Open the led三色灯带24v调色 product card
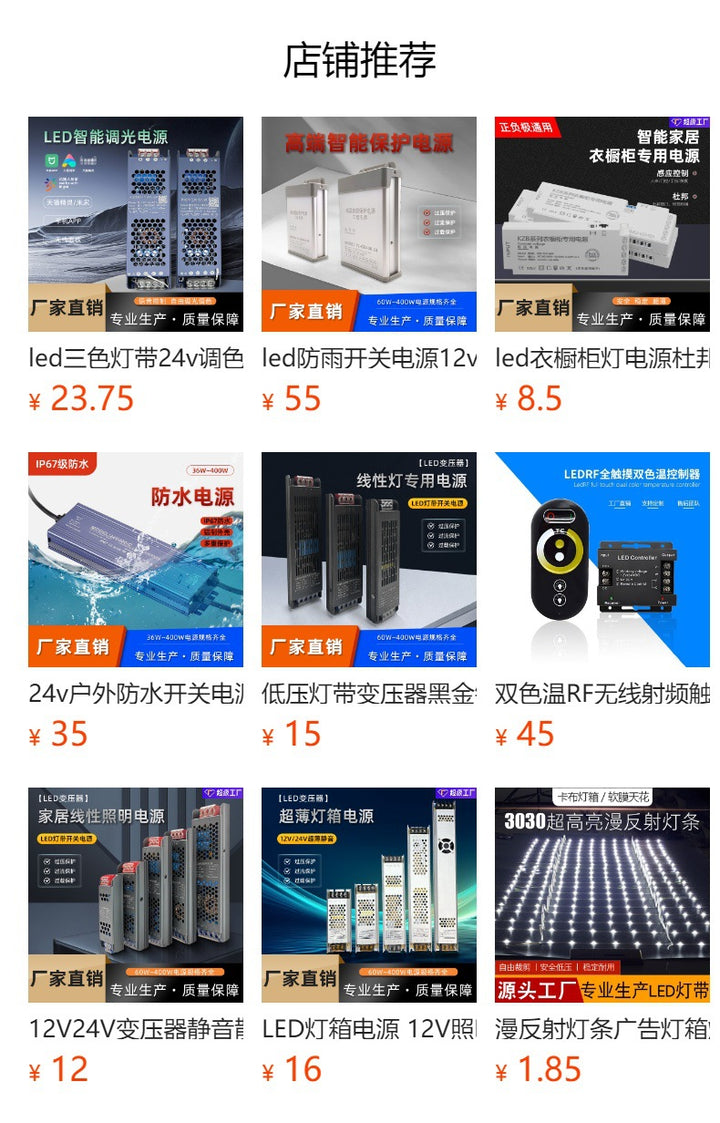This screenshot has height=1123, width=720. (135, 225)
